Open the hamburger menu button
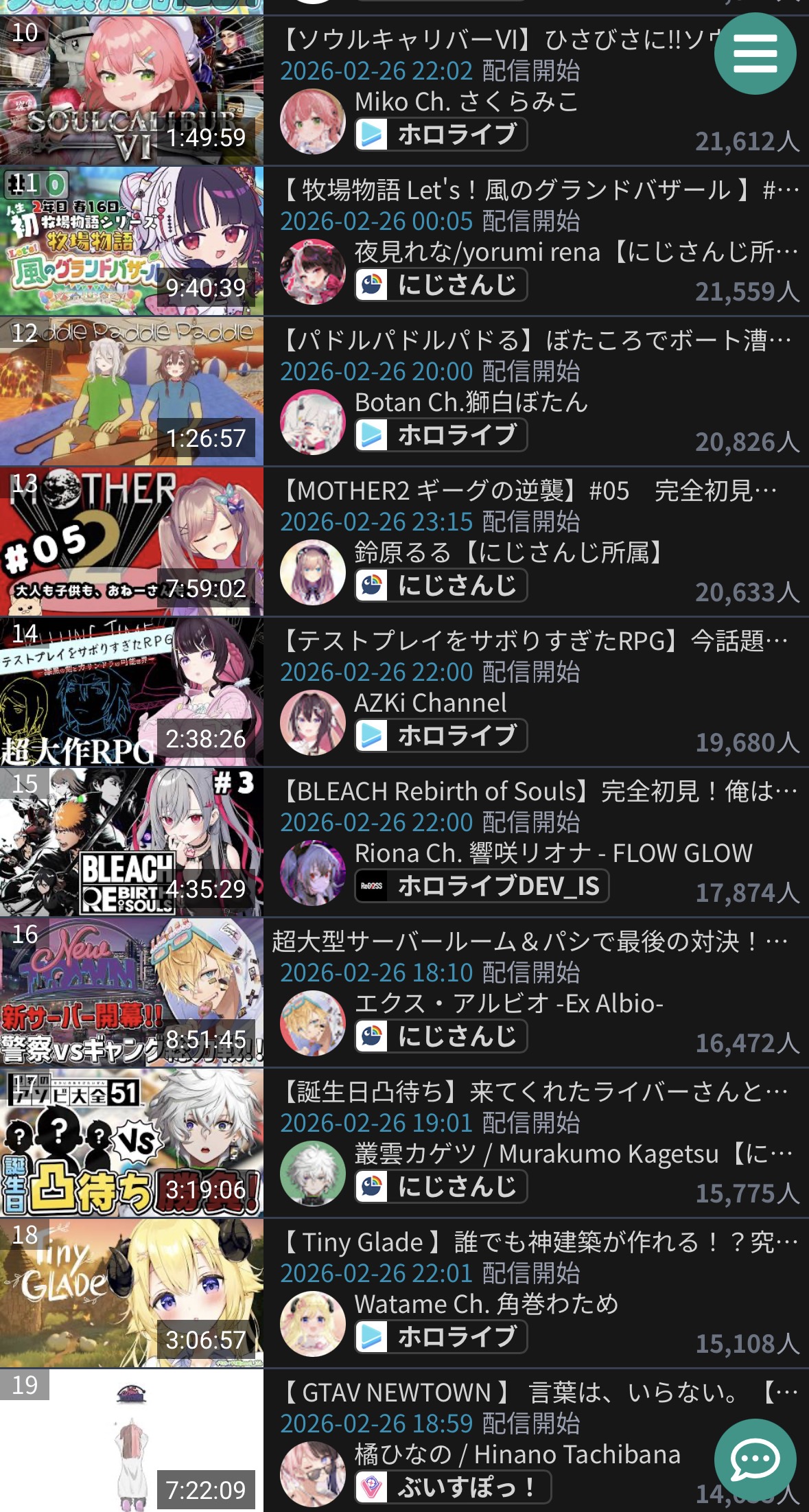 pos(755,54)
